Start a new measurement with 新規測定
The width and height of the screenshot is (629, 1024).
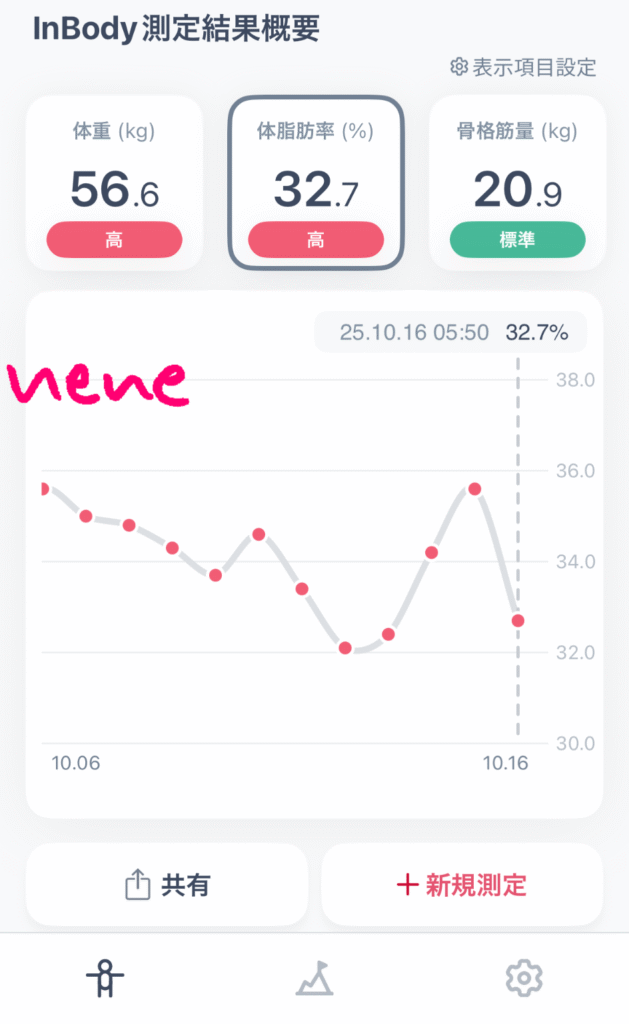point(462,885)
